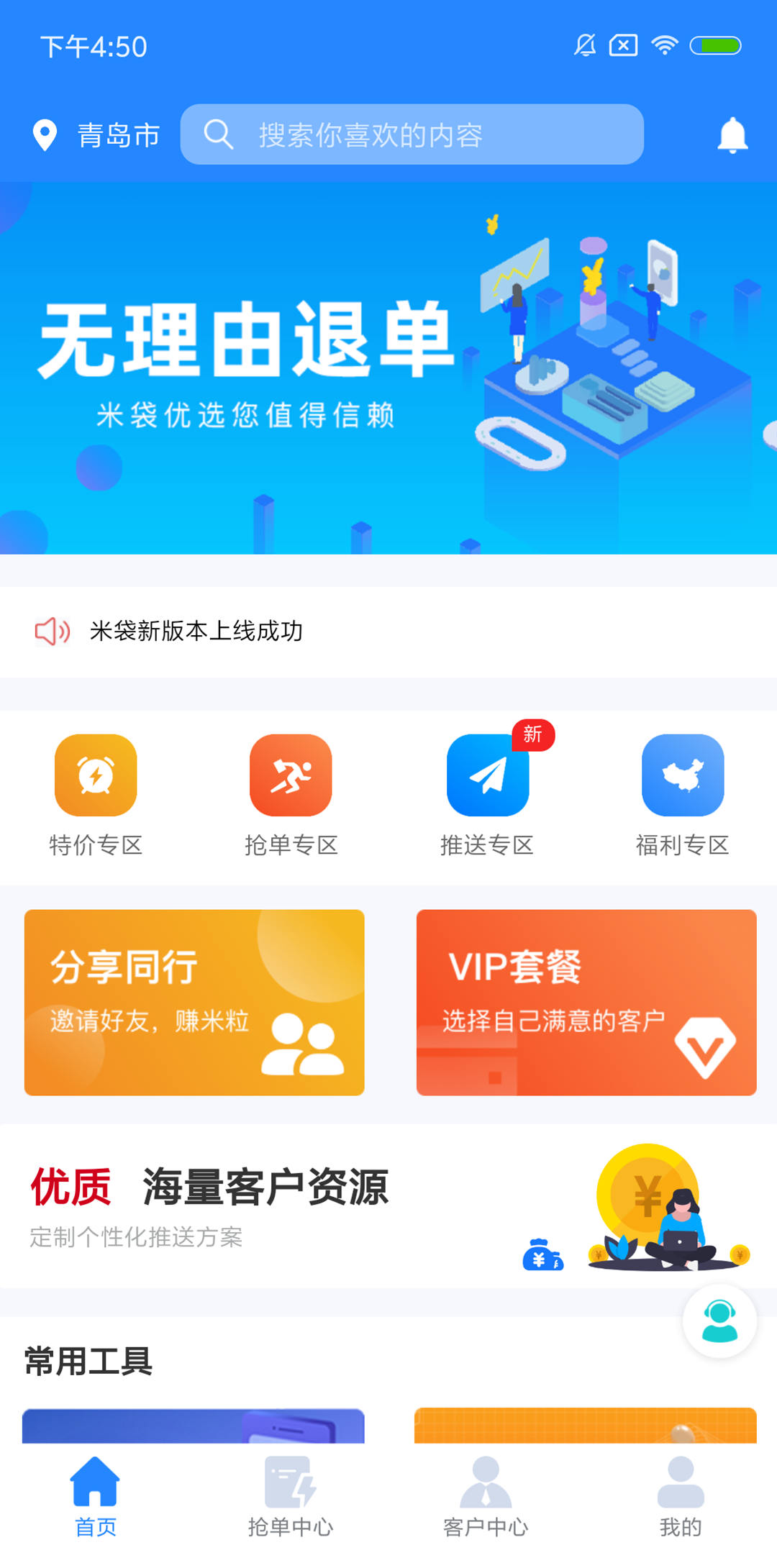Screen dimensions: 777x1568
Task: Contact customer service via floating headset button
Action: click(719, 1321)
